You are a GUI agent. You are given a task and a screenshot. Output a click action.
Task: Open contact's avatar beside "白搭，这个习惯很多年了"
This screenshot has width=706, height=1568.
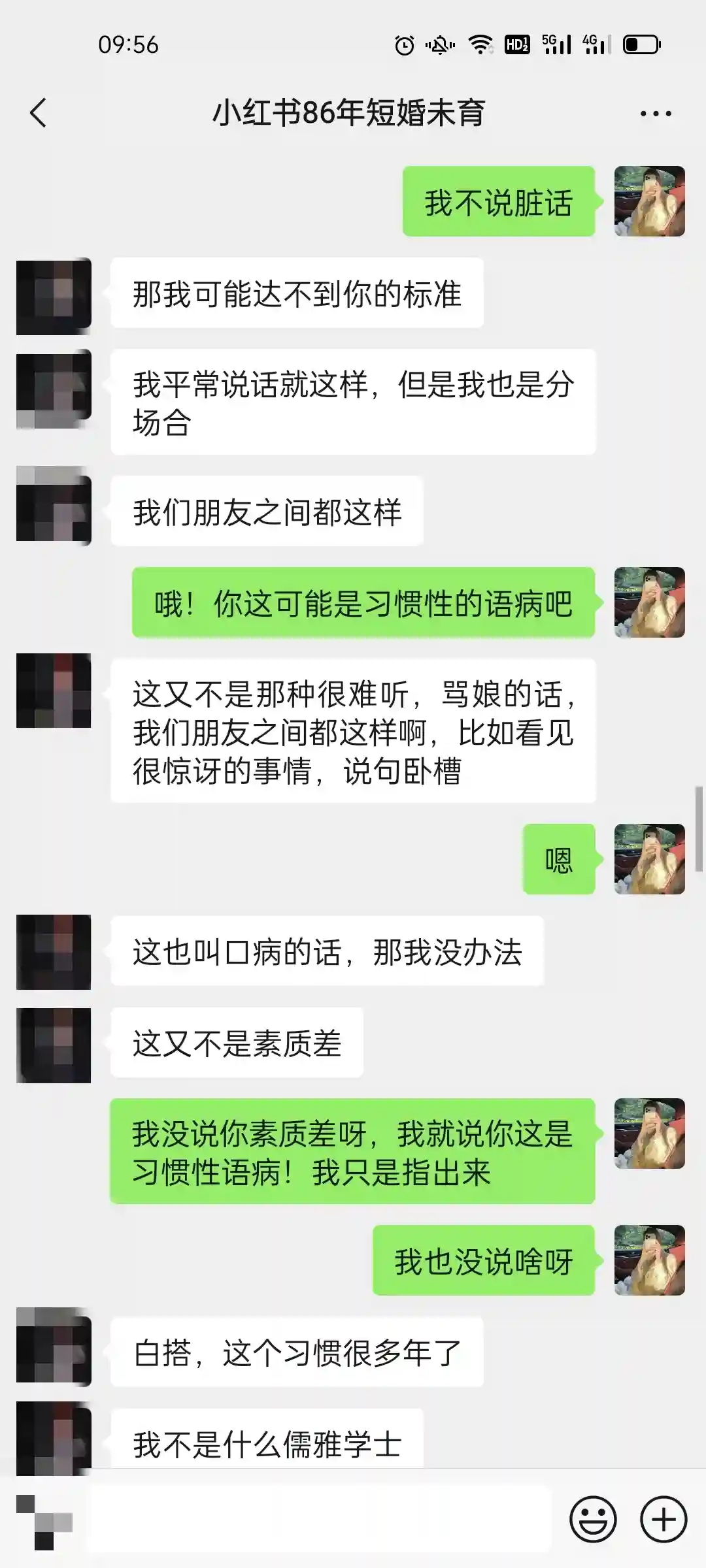[54, 1347]
